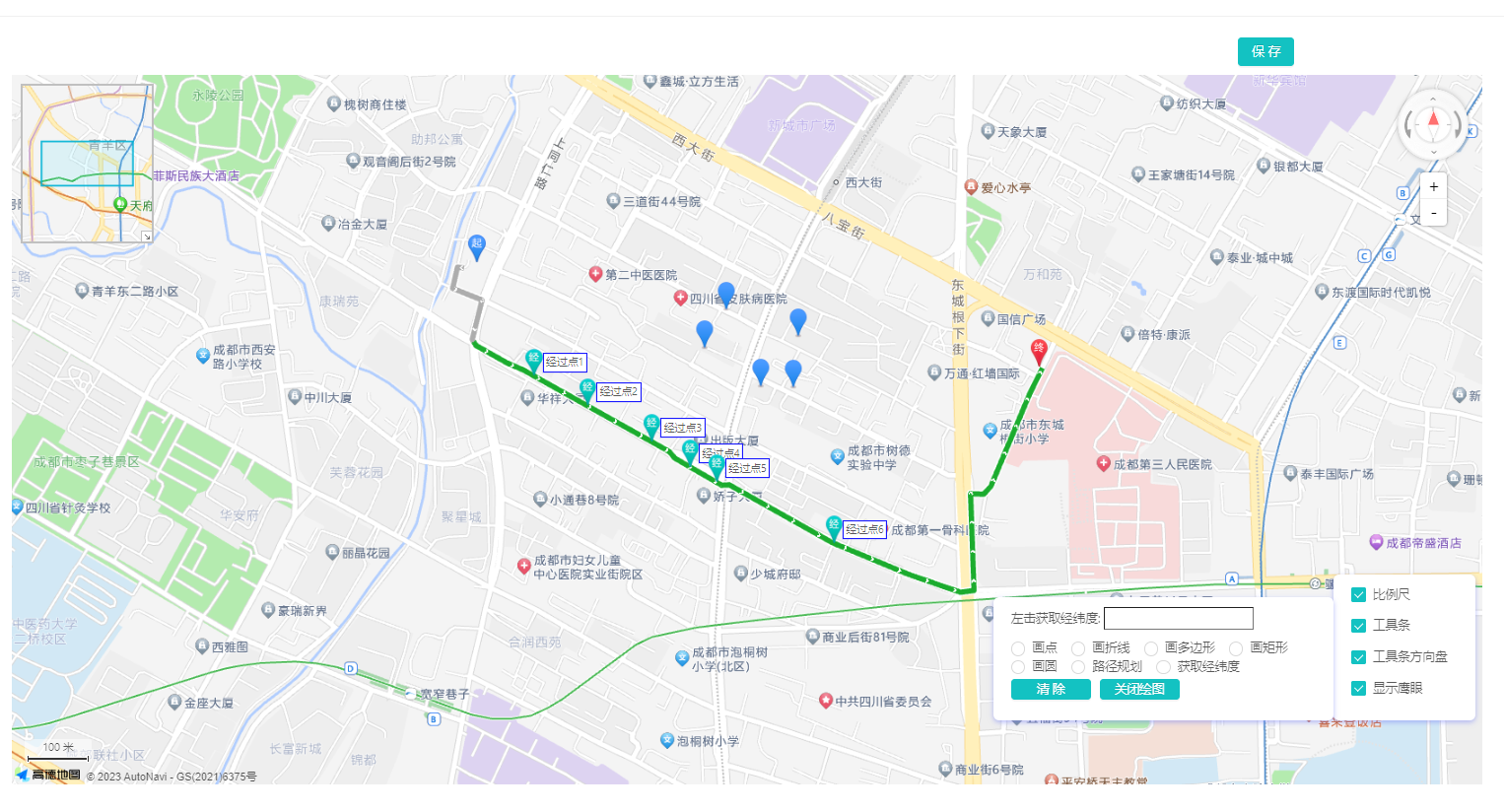Toggle the 工具条方向盘 checkbox
This screenshot has height=812, width=1504.
click(1358, 657)
